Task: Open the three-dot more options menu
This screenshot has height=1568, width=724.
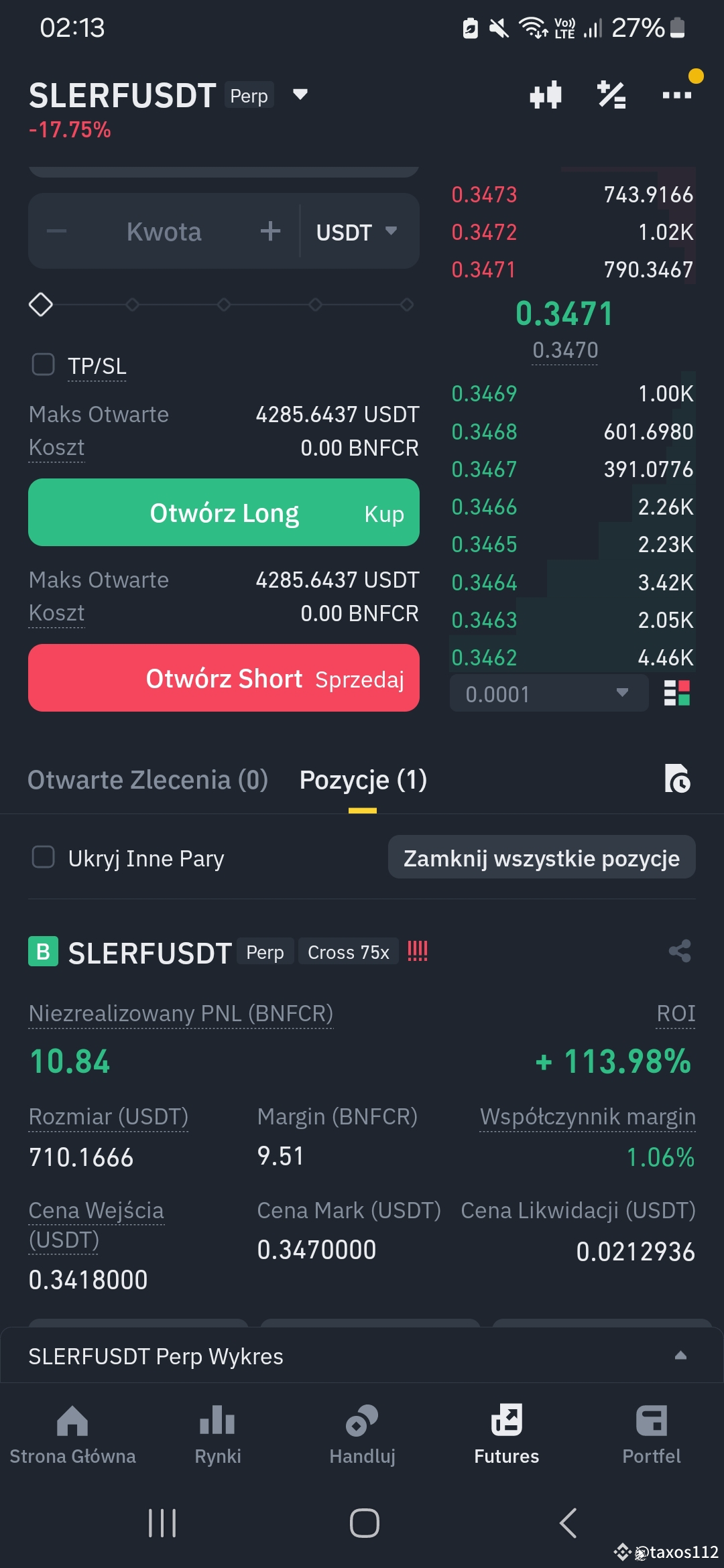Action: click(x=676, y=95)
